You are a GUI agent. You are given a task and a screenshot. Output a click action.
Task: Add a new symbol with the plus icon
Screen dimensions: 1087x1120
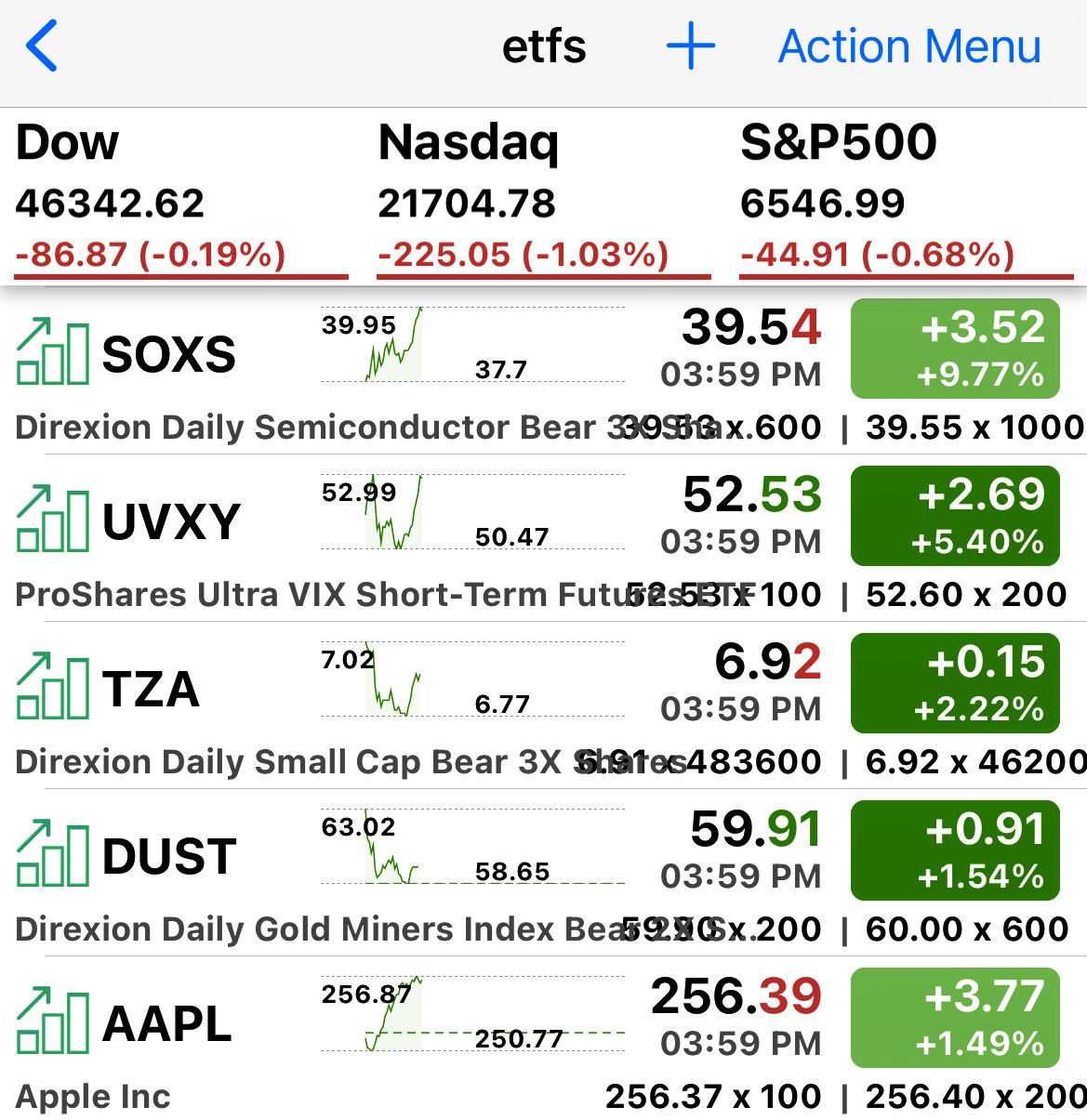691,46
